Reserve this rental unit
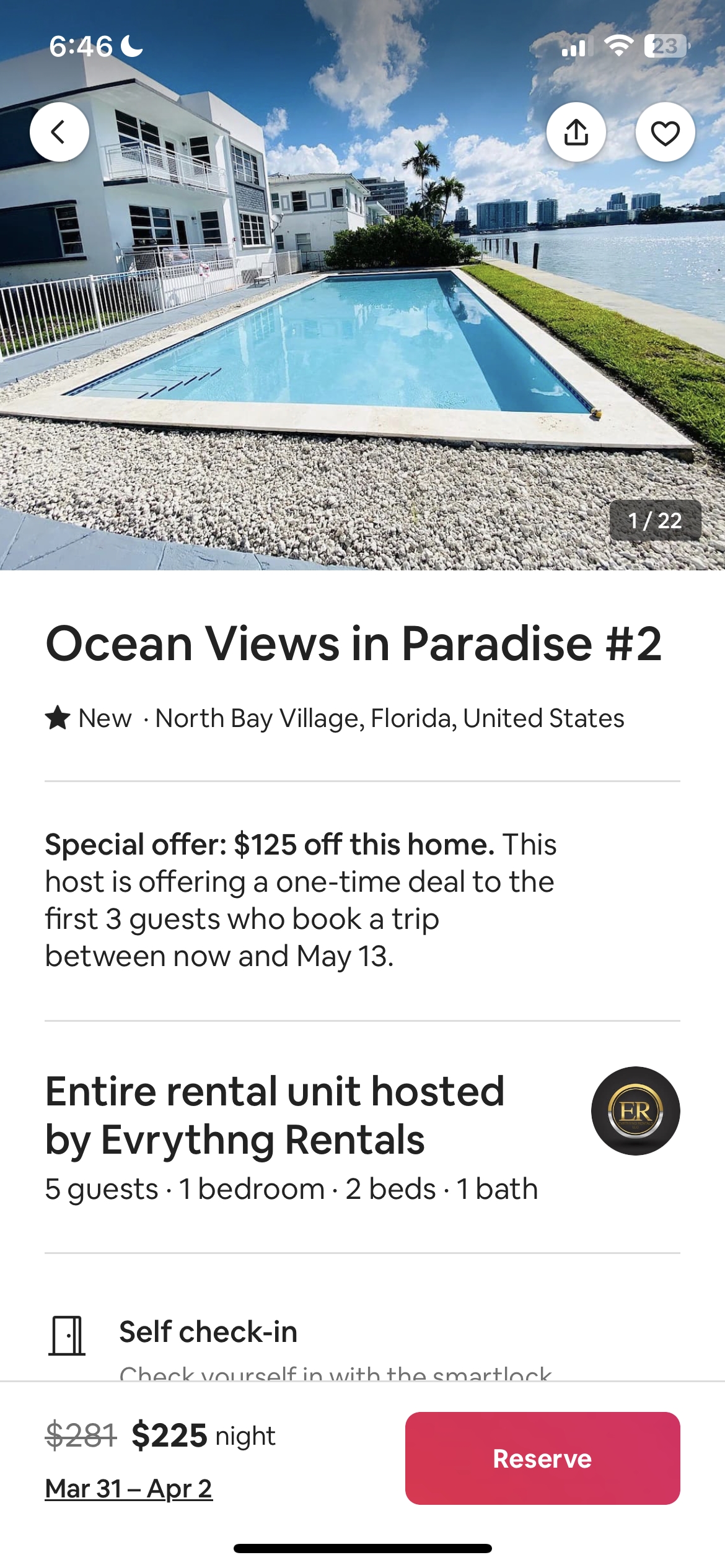The image size is (725, 1568). pyautogui.click(x=543, y=1458)
